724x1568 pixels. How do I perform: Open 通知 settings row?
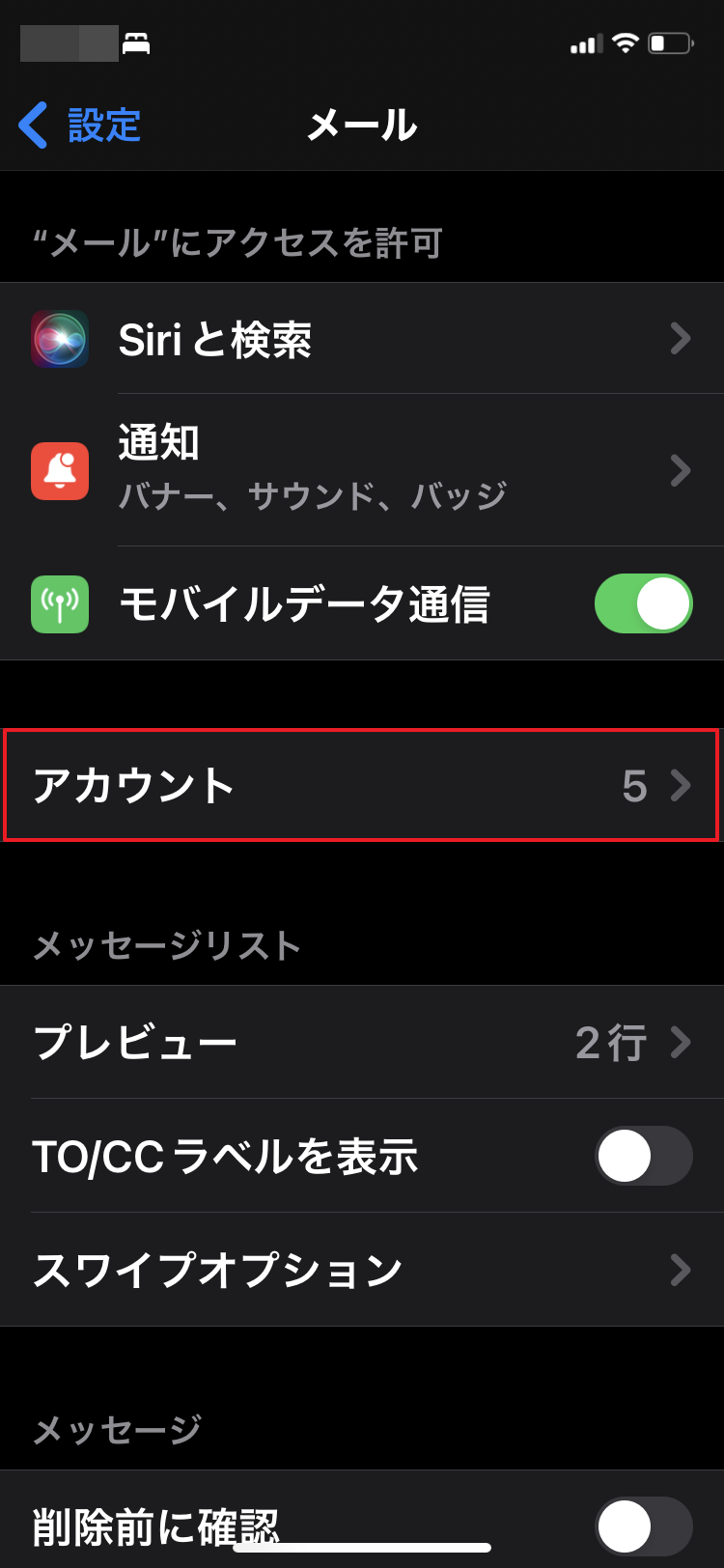pyautogui.click(x=362, y=470)
